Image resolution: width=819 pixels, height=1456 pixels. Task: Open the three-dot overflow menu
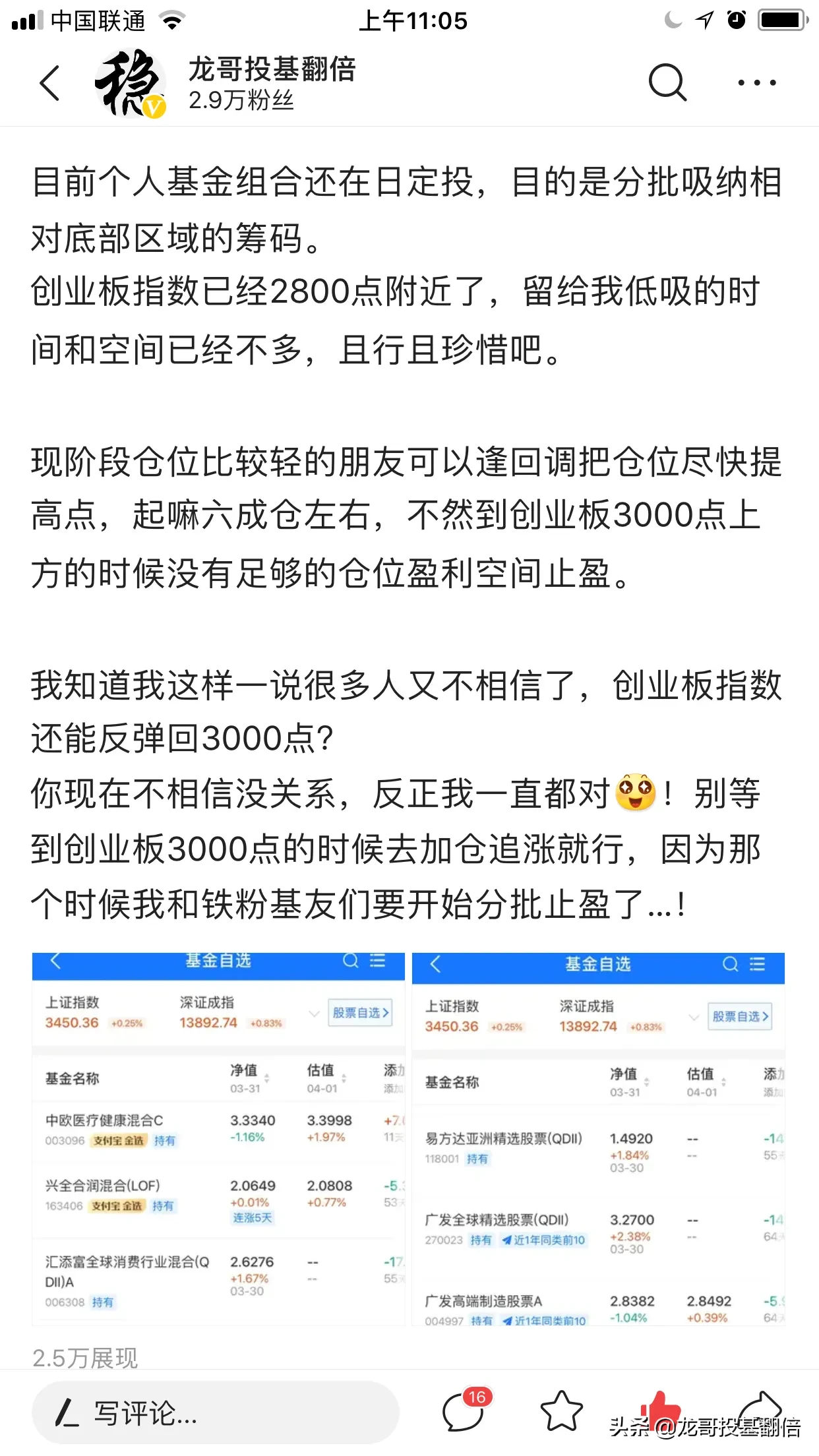756,83
